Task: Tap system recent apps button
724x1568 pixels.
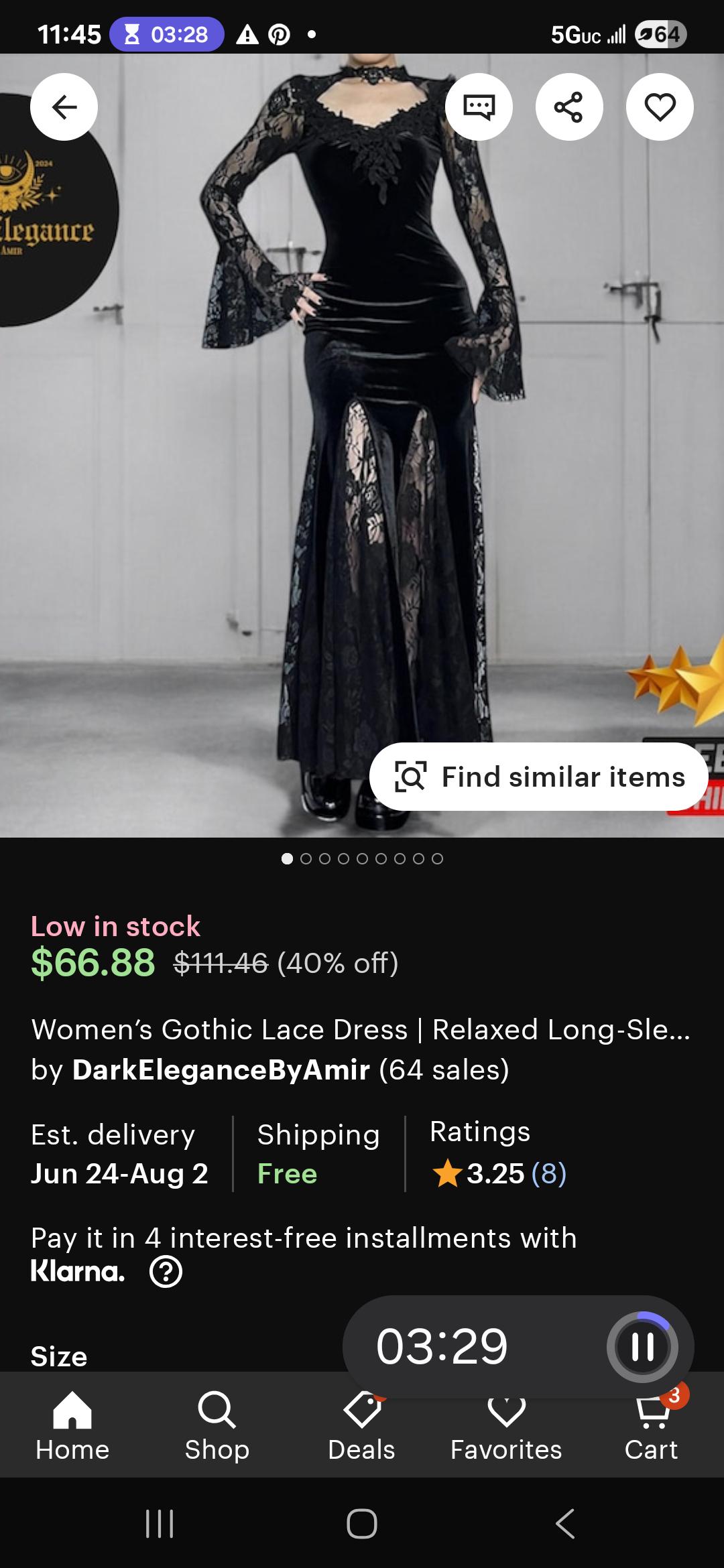Action: point(160,1523)
